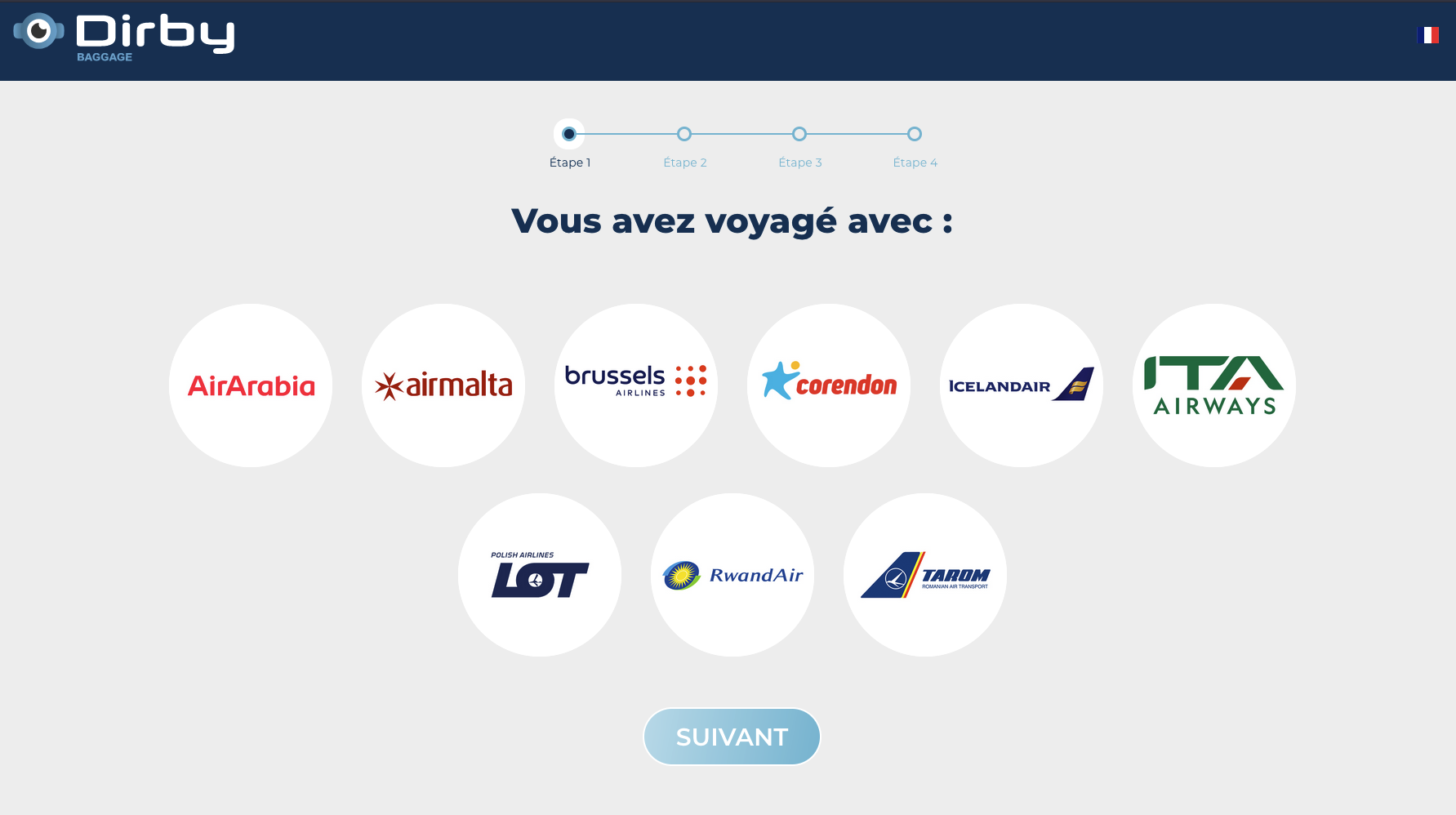Open the Dirby Baggage home logo
1456x815 pixels.
coord(124,37)
